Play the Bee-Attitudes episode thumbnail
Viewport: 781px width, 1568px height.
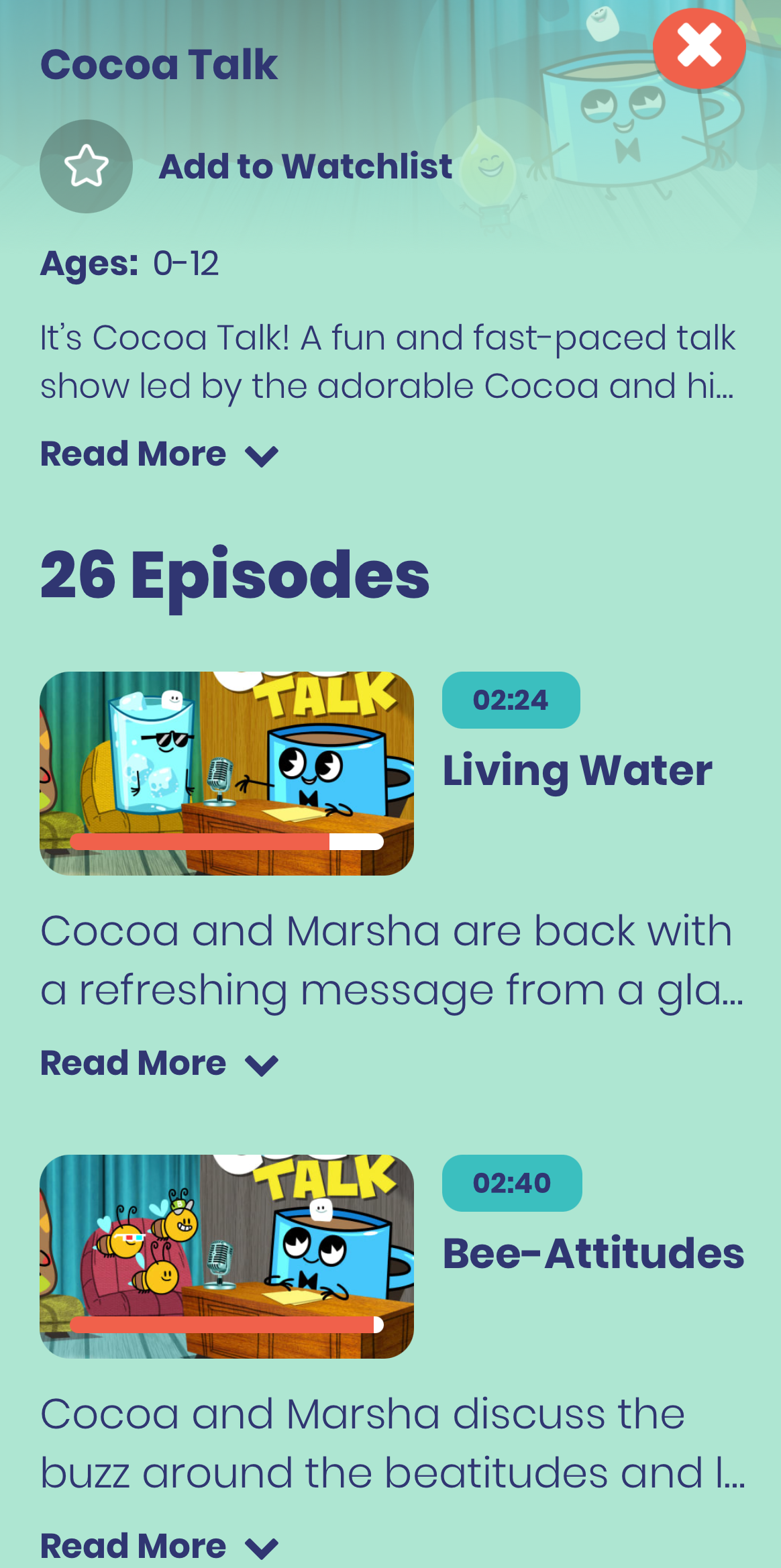tap(227, 1256)
